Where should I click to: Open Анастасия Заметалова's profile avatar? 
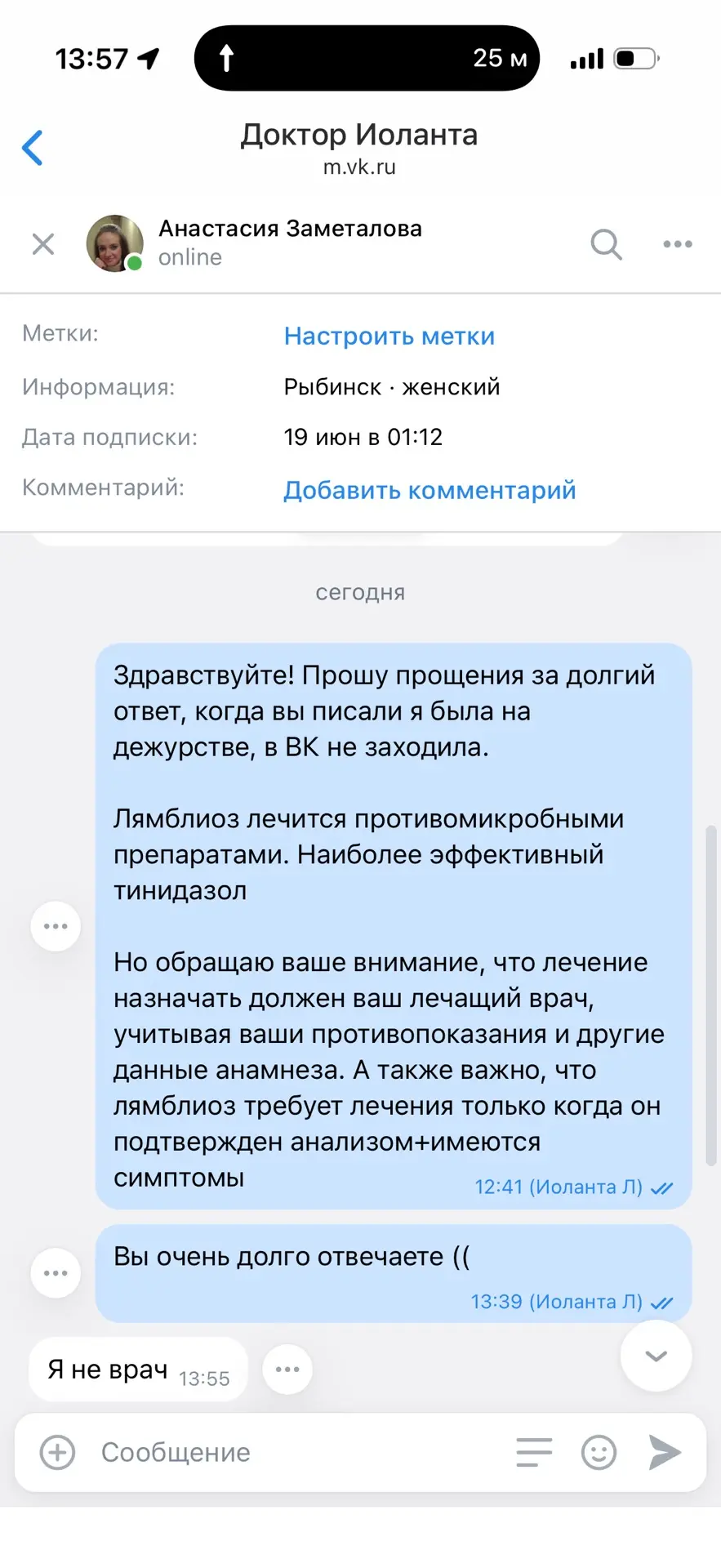click(115, 243)
